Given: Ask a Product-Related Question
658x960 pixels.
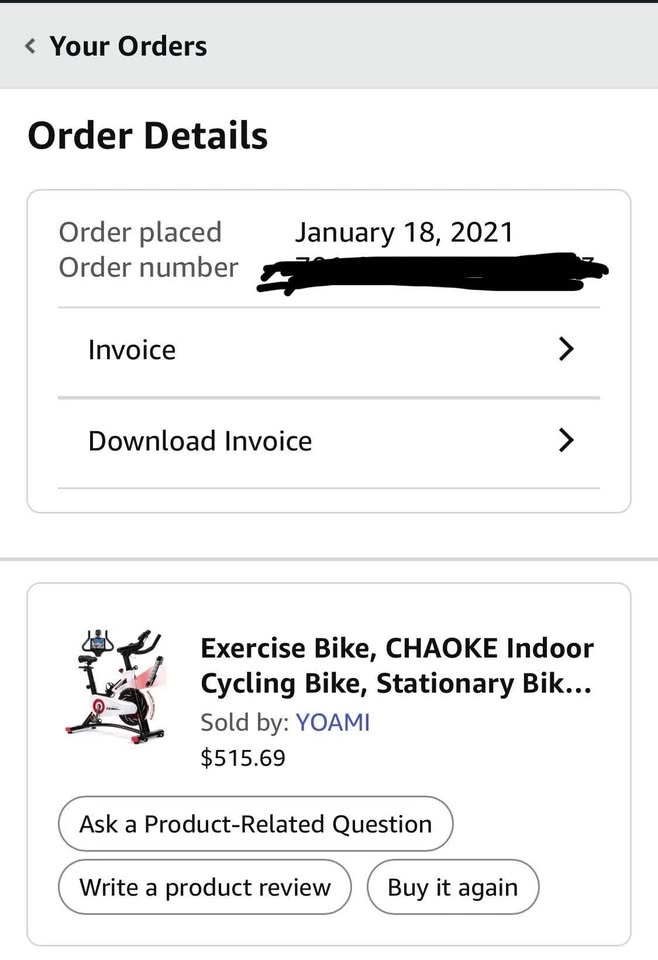Looking at the screenshot, I should 255,824.
